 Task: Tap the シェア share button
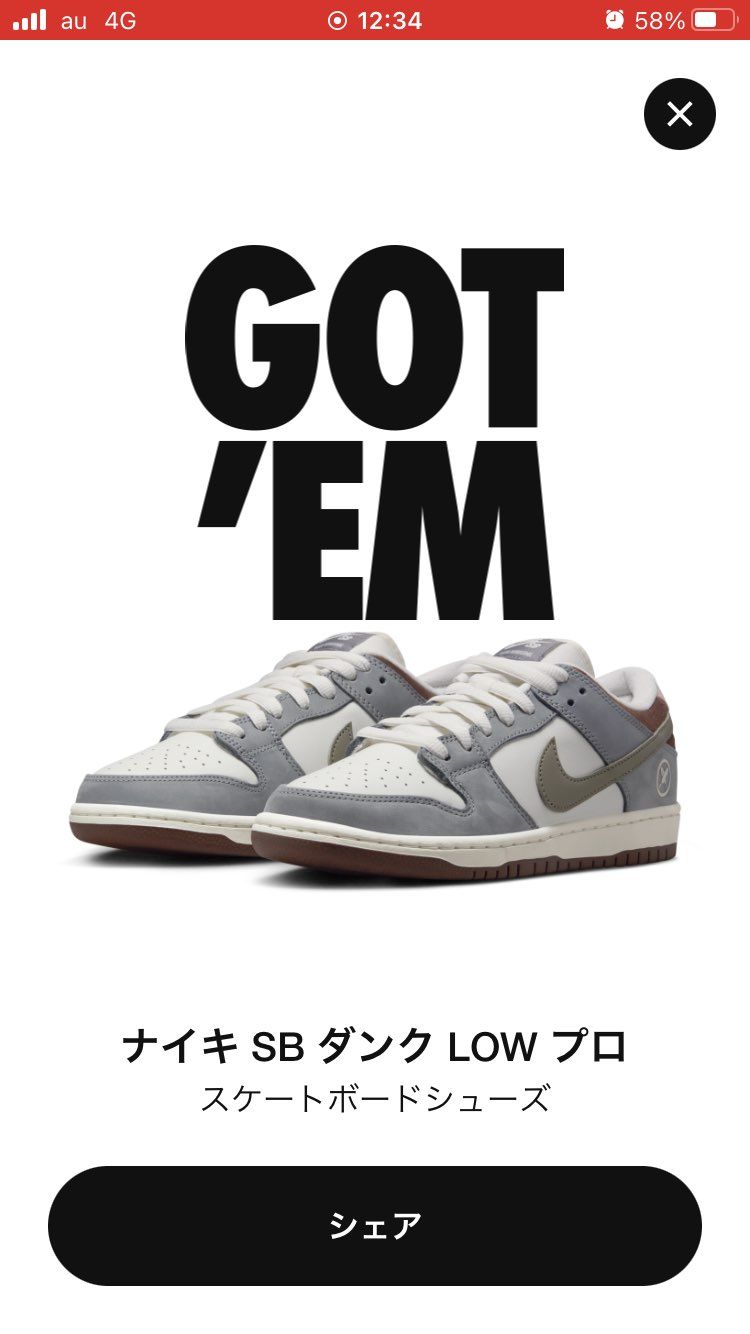375,1225
